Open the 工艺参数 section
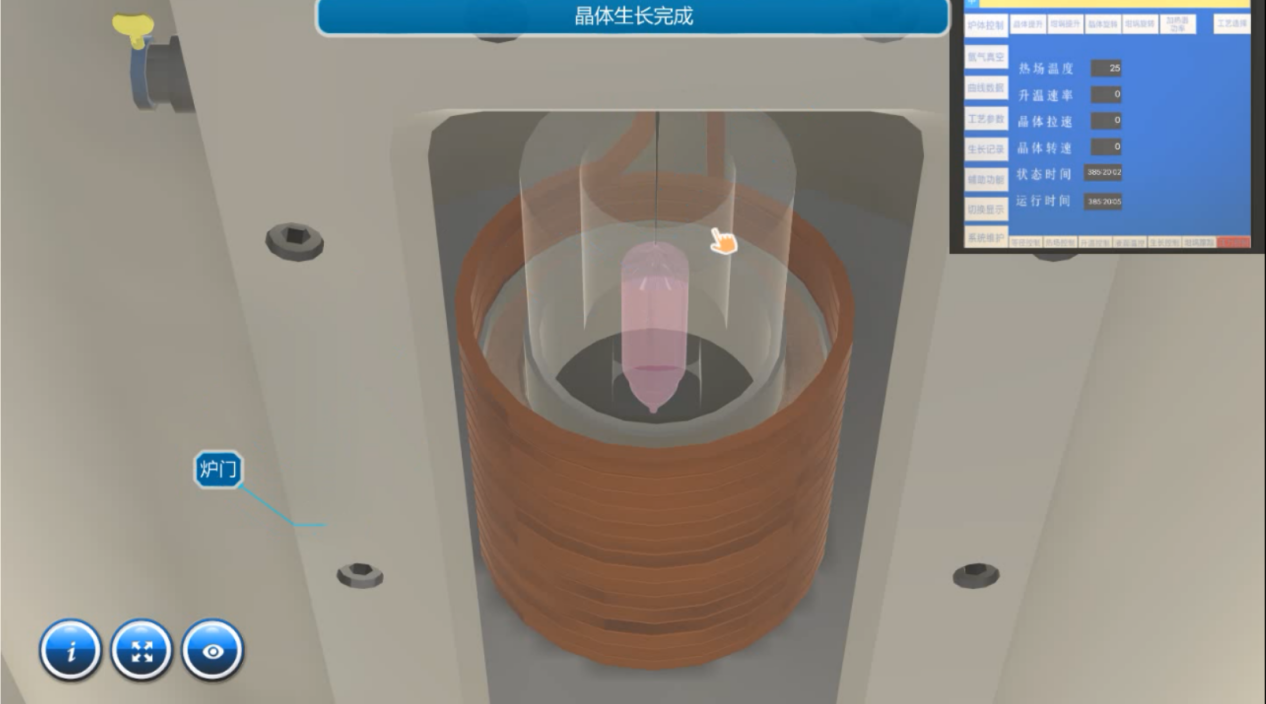The image size is (1266, 704). pyautogui.click(x=985, y=118)
